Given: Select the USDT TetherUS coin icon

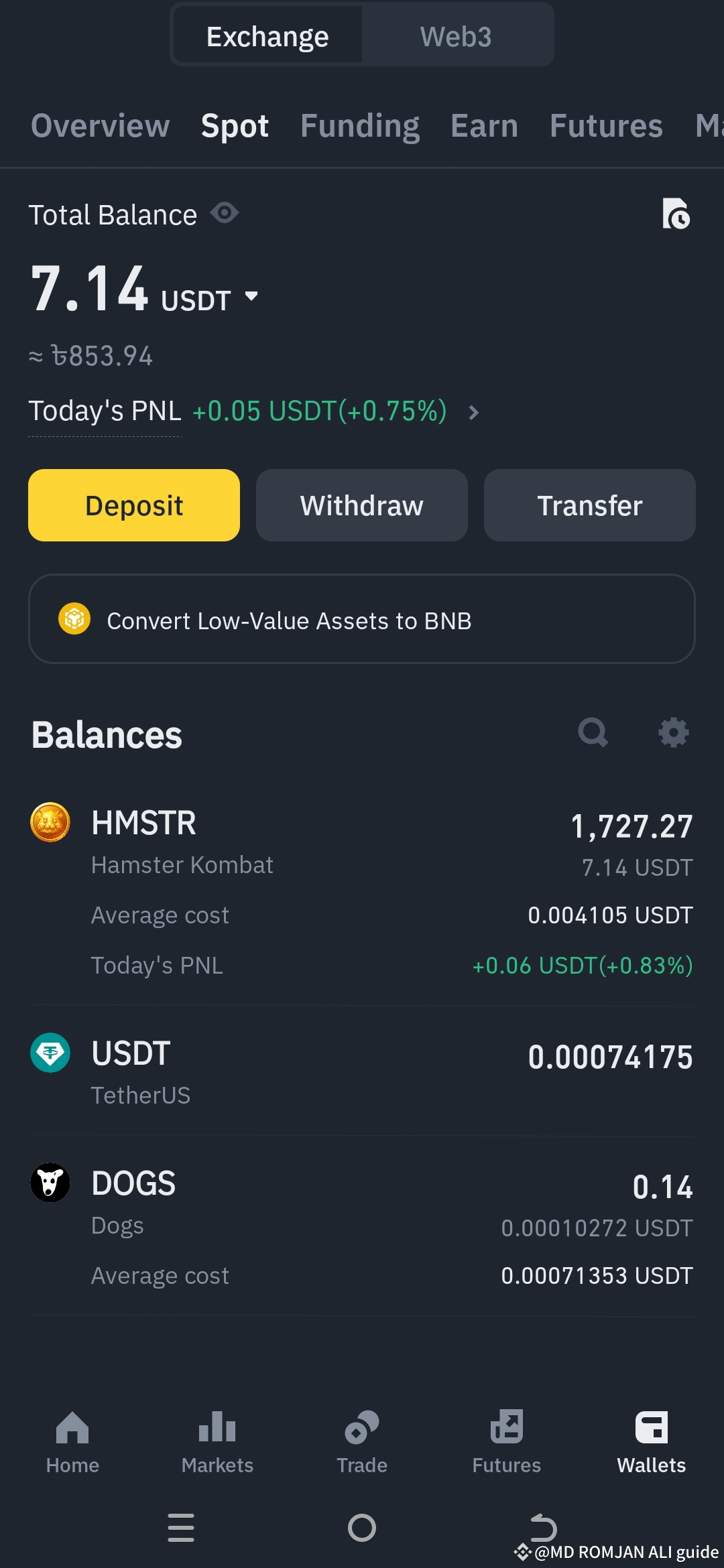Looking at the screenshot, I should [x=49, y=1053].
